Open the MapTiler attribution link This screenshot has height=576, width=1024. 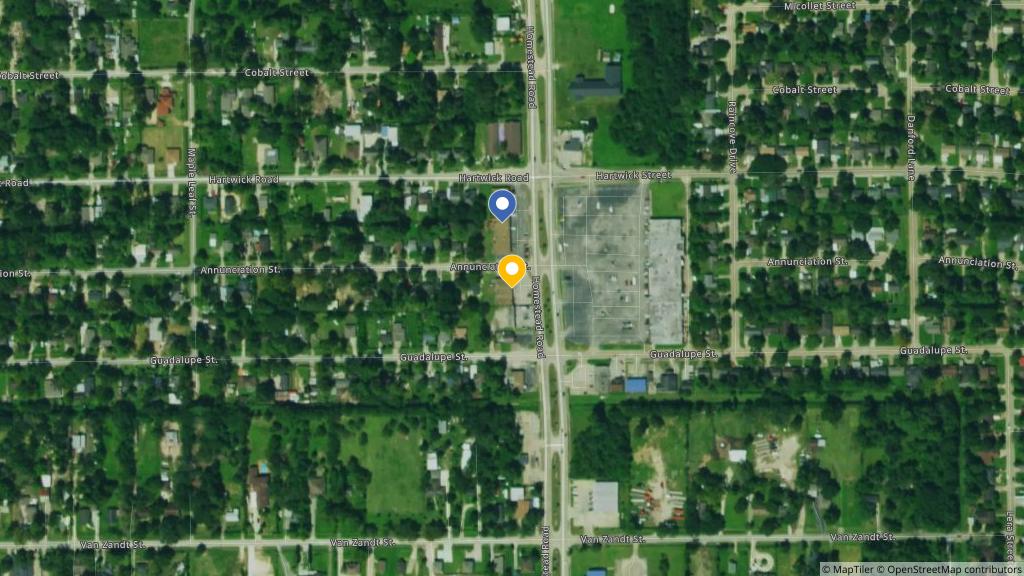coord(849,569)
